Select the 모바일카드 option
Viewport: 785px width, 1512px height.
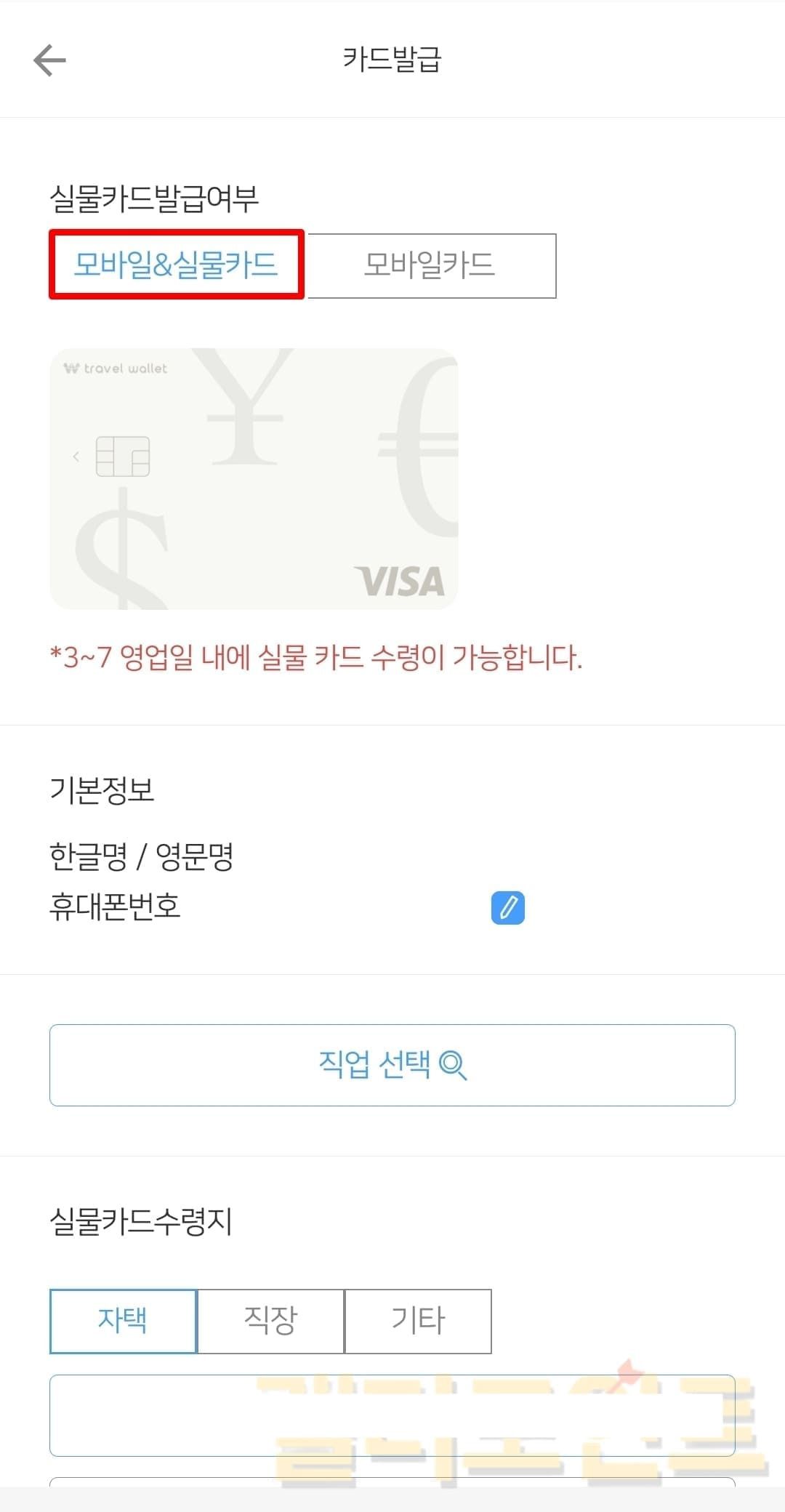[x=430, y=265]
